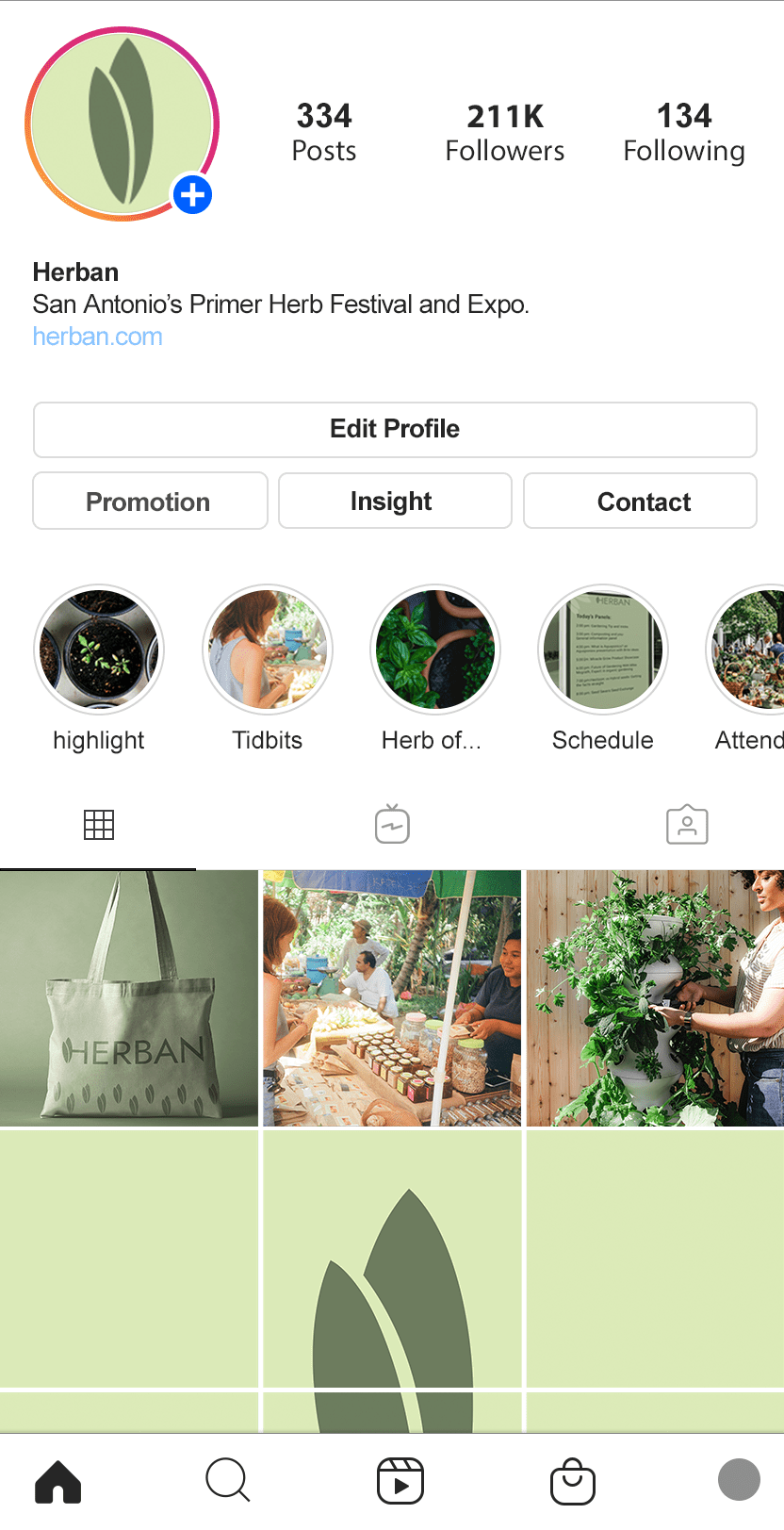
Task: Switch to the IGTV videos tab
Action: click(392, 825)
